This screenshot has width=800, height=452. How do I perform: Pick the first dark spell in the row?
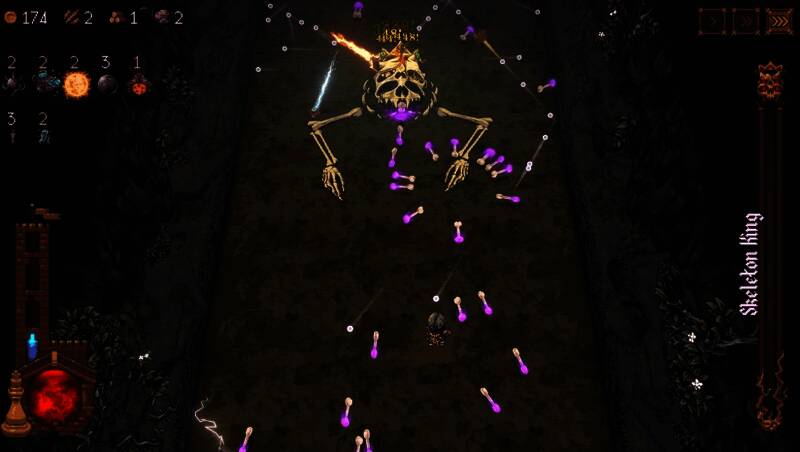pyautogui.click(x=13, y=85)
